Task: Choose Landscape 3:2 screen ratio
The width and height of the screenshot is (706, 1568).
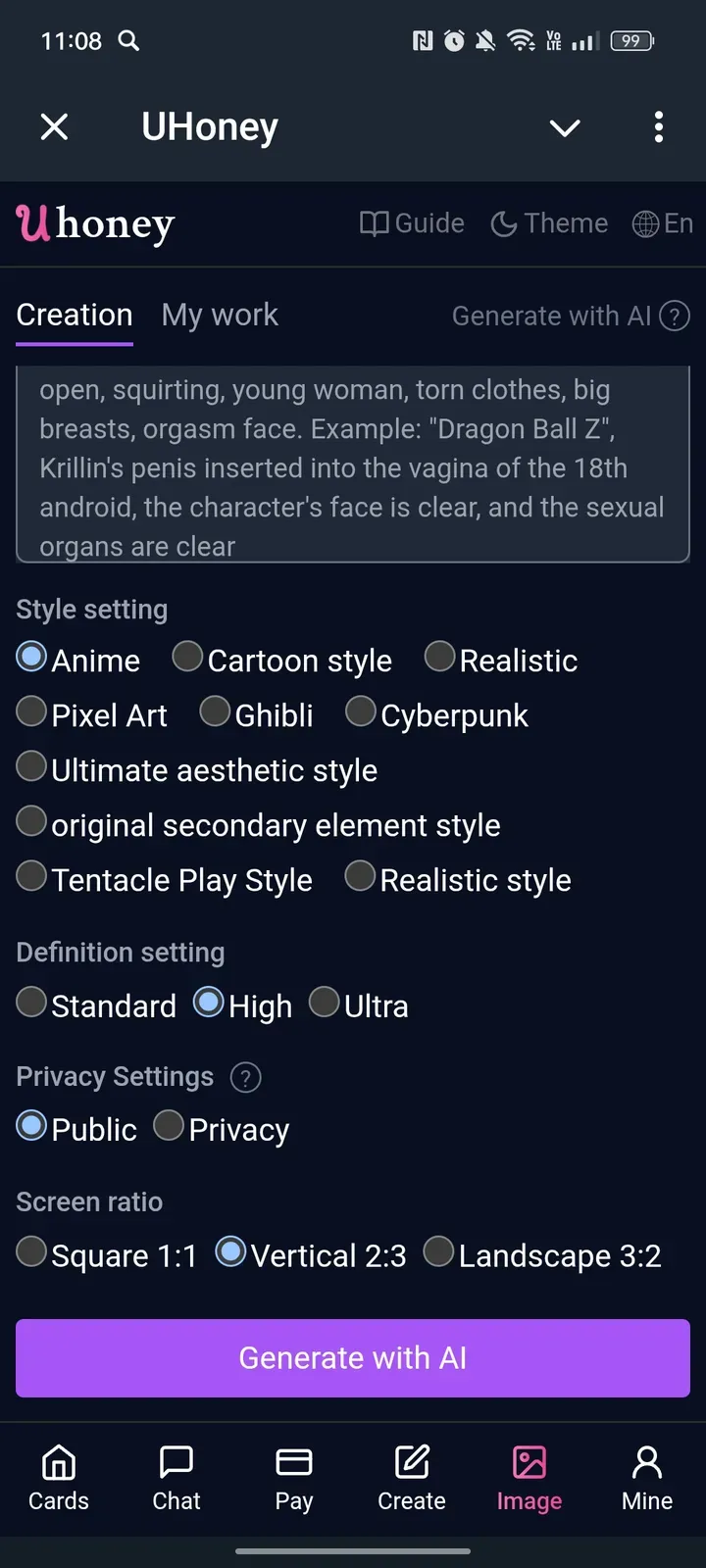Action: [x=438, y=1252]
